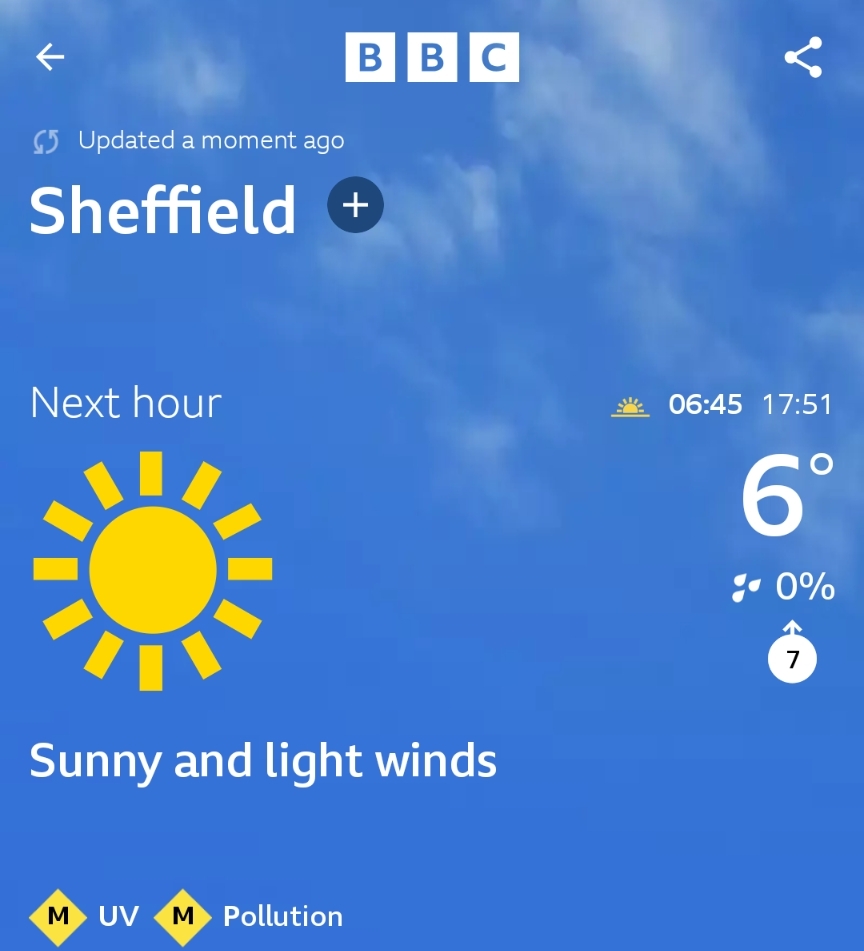Image resolution: width=864 pixels, height=951 pixels.
Task: Go back using the arrow icon
Action: (50, 57)
